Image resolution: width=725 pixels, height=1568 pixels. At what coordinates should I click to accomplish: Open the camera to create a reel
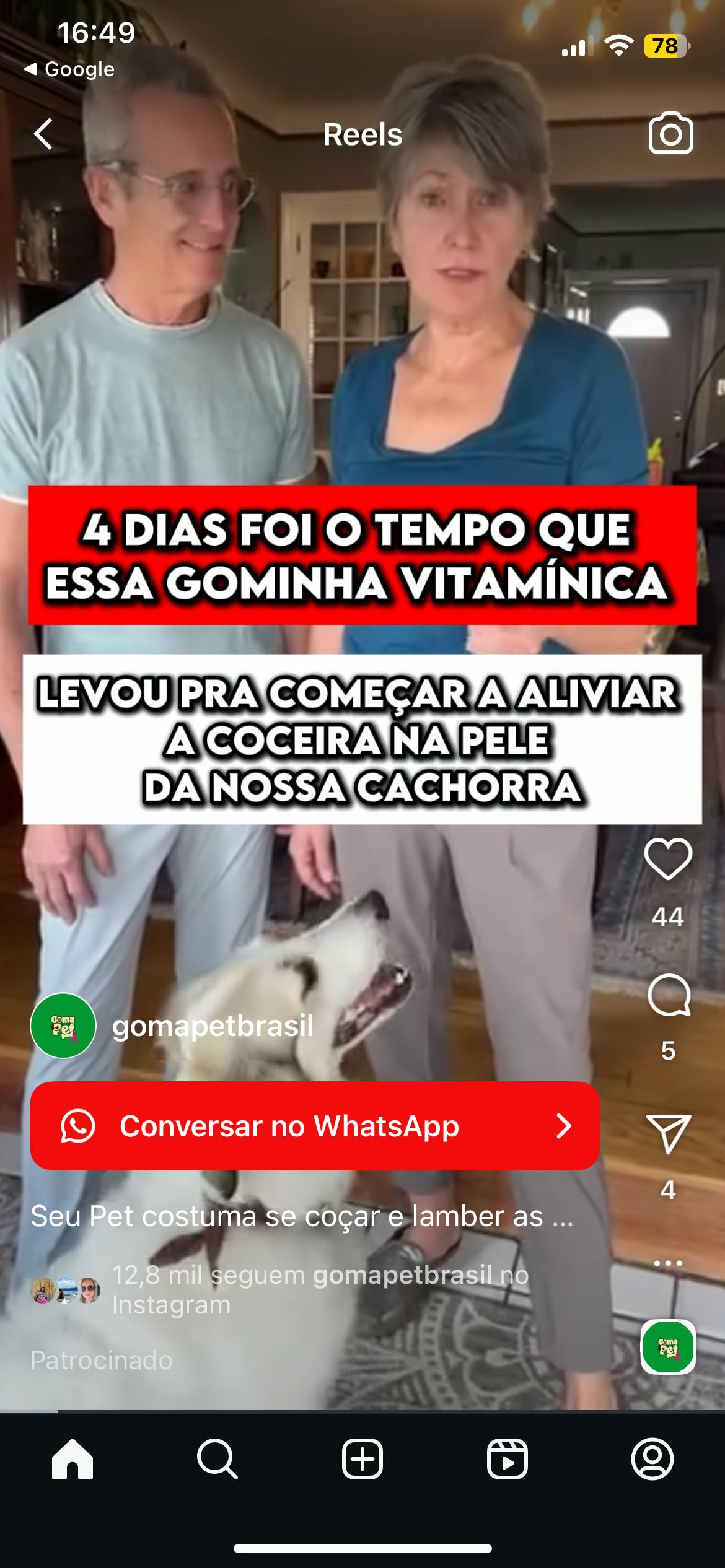(x=670, y=134)
